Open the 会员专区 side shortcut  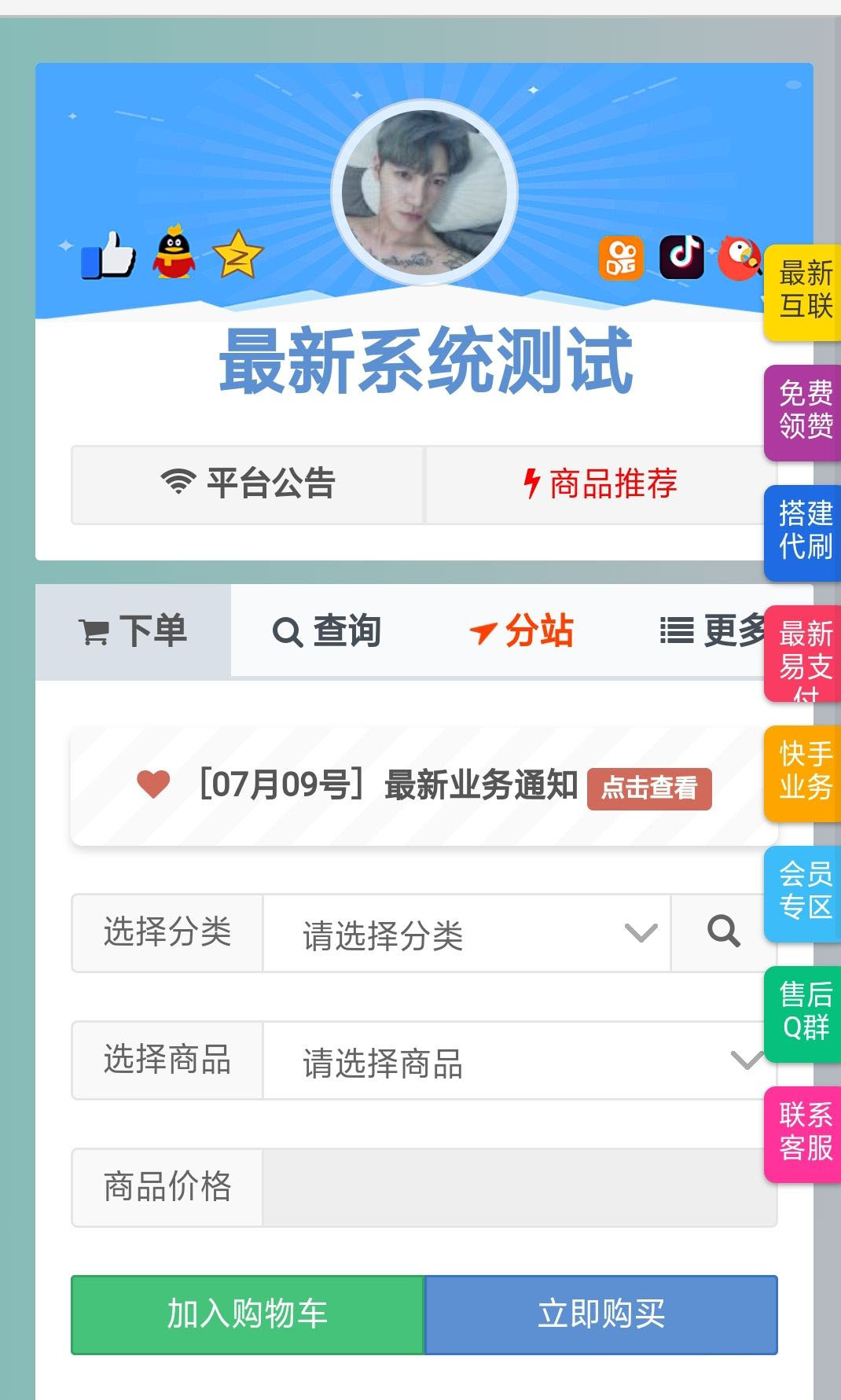(x=805, y=892)
